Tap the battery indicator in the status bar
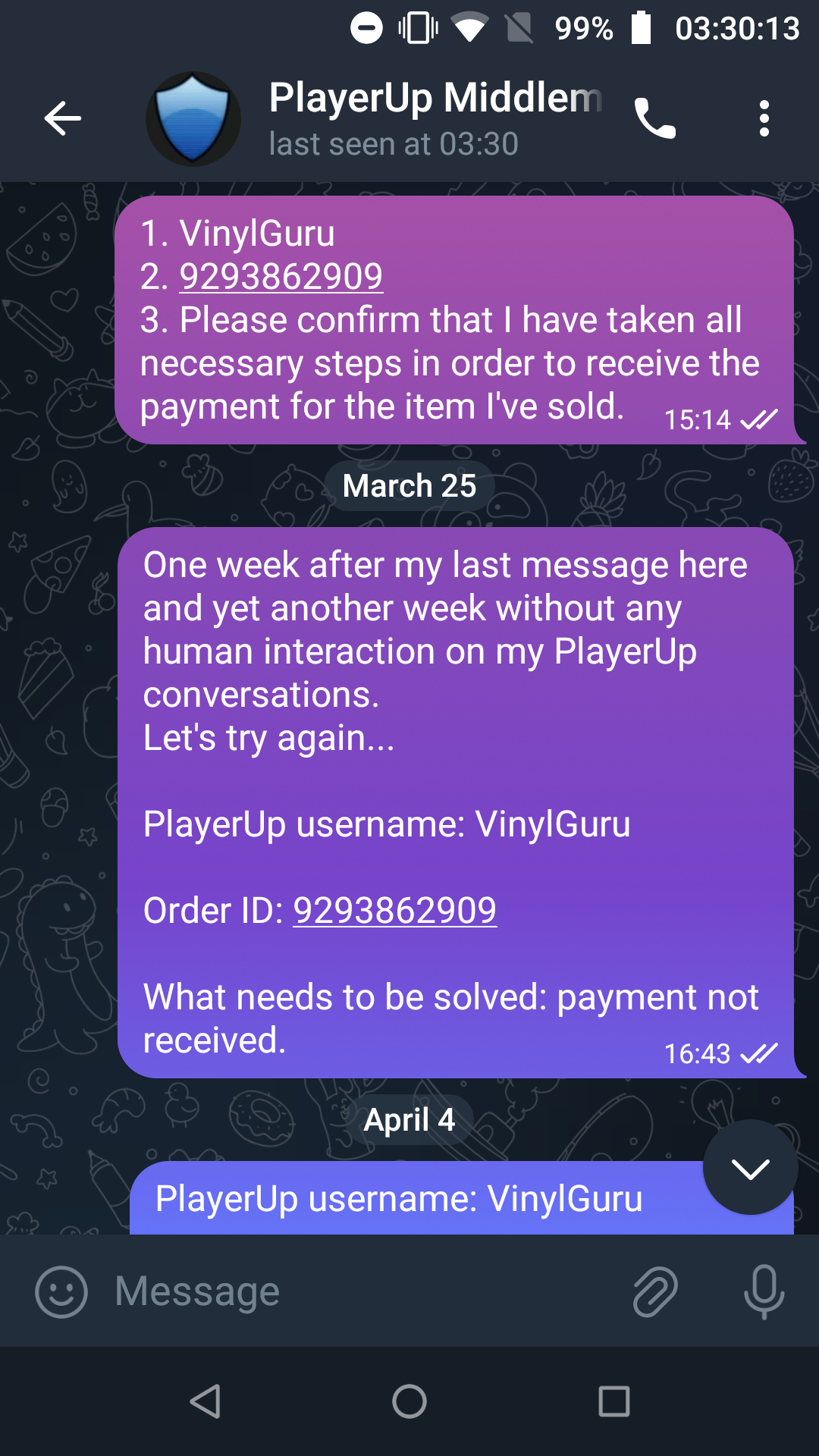This screenshot has width=819, height=1456. tap(641, 29)
